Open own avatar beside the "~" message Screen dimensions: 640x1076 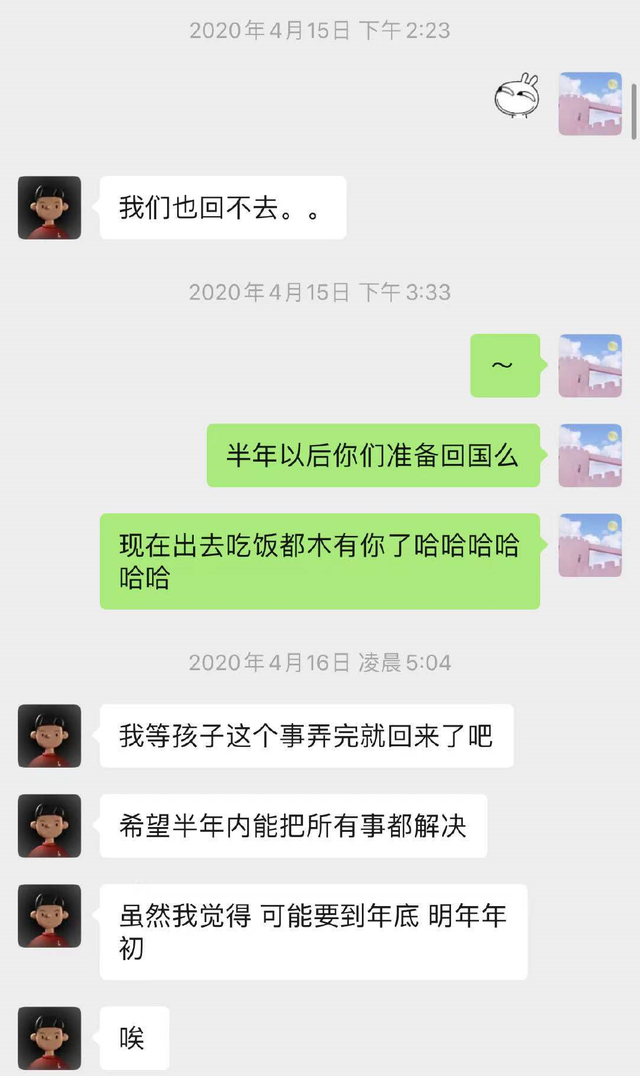click(590, 365)
